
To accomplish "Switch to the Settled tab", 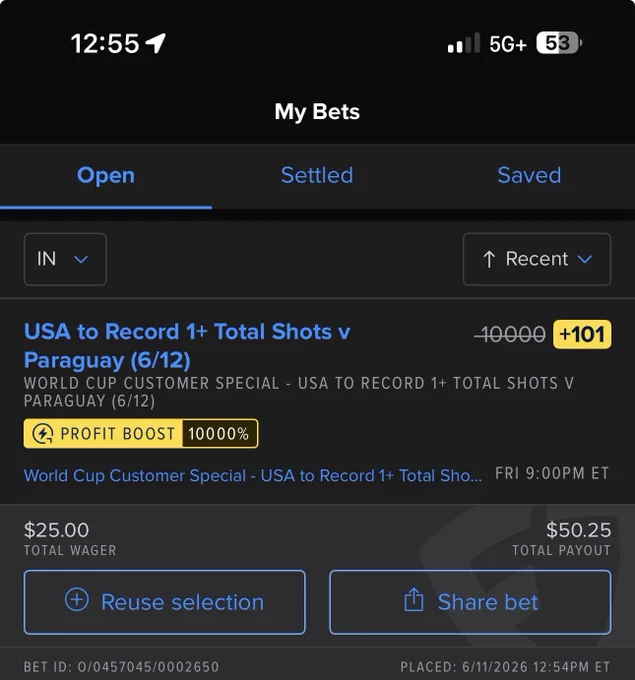I will [317, 176].
